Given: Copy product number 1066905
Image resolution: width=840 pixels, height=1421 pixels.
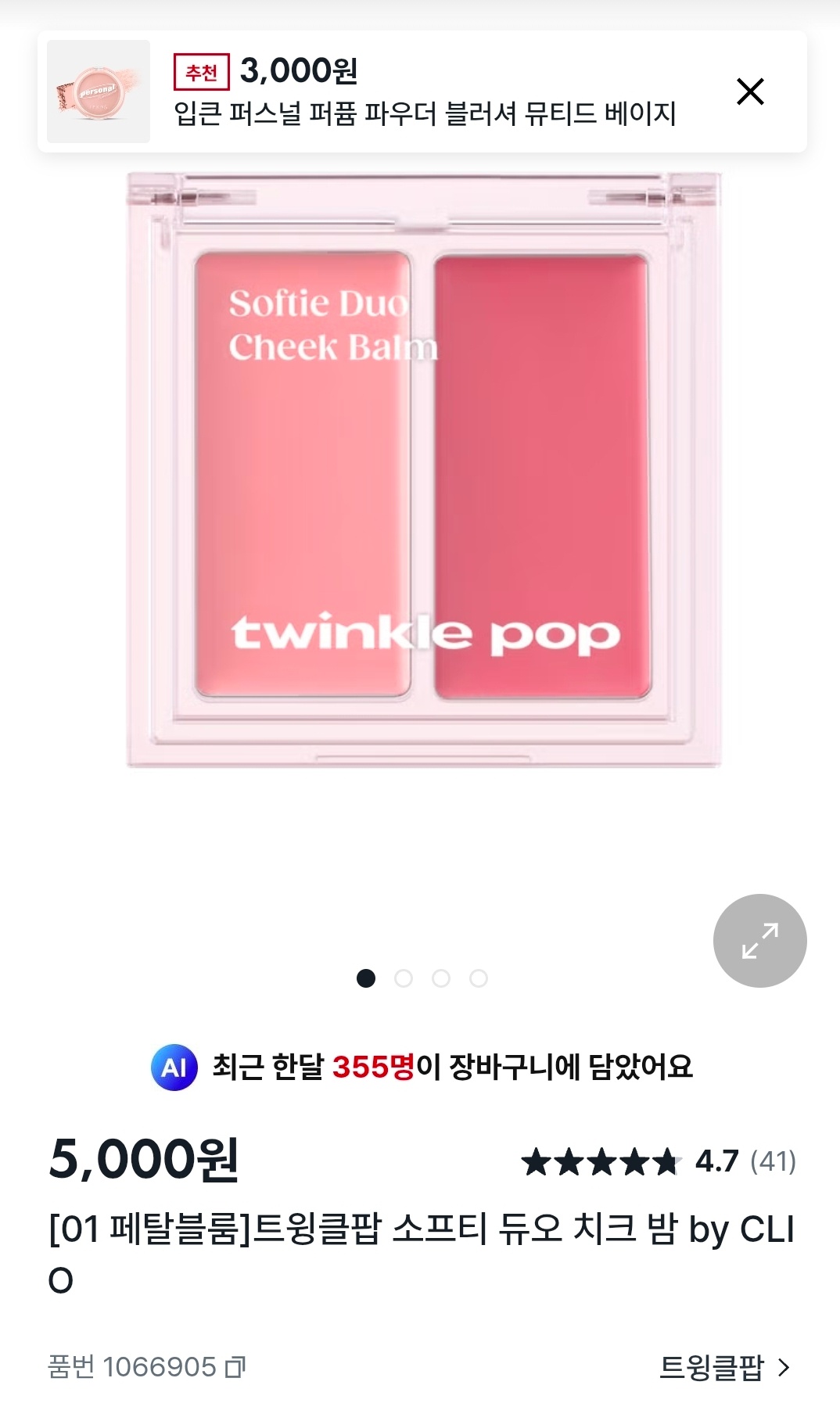Looking at the screenshot, I should click(235, 1367).
